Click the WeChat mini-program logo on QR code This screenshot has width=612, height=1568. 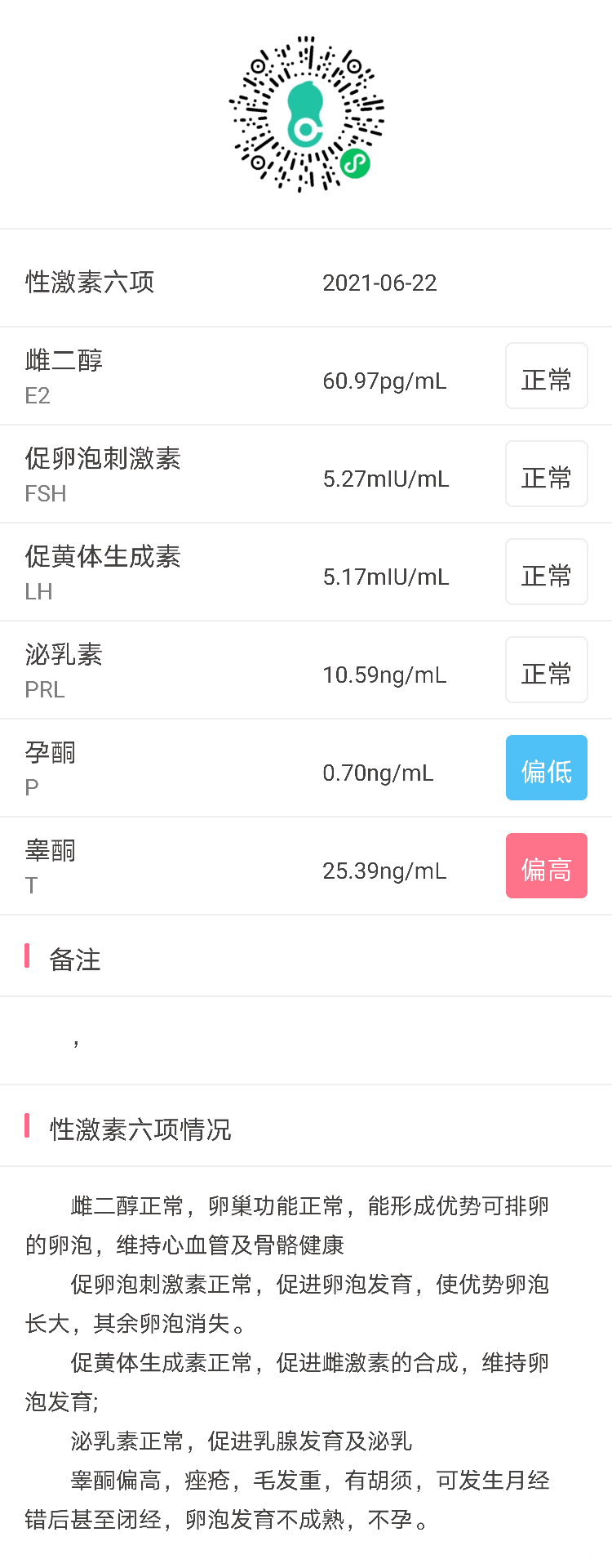coord(354,163)
